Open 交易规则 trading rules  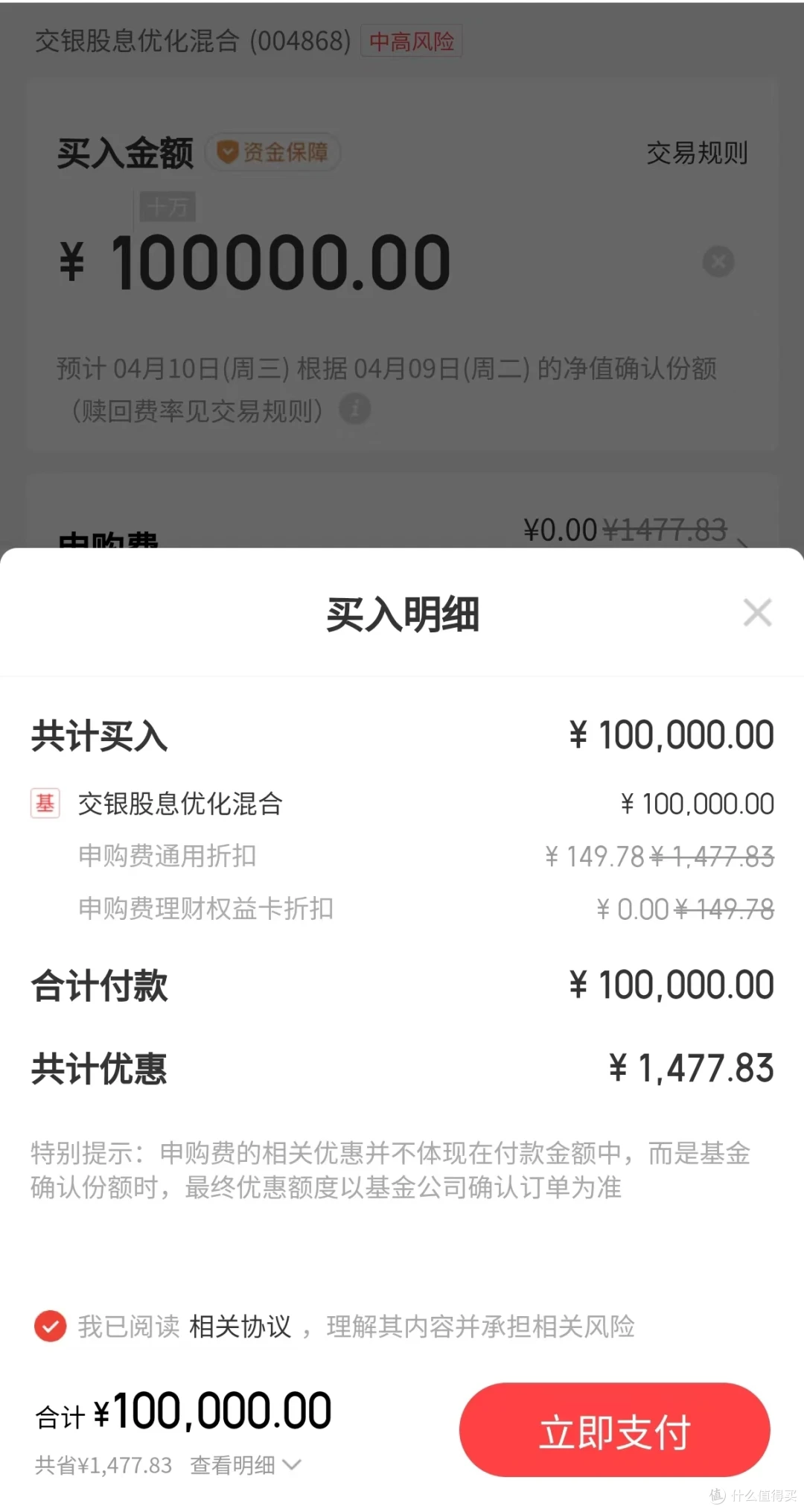click(697, 154)
